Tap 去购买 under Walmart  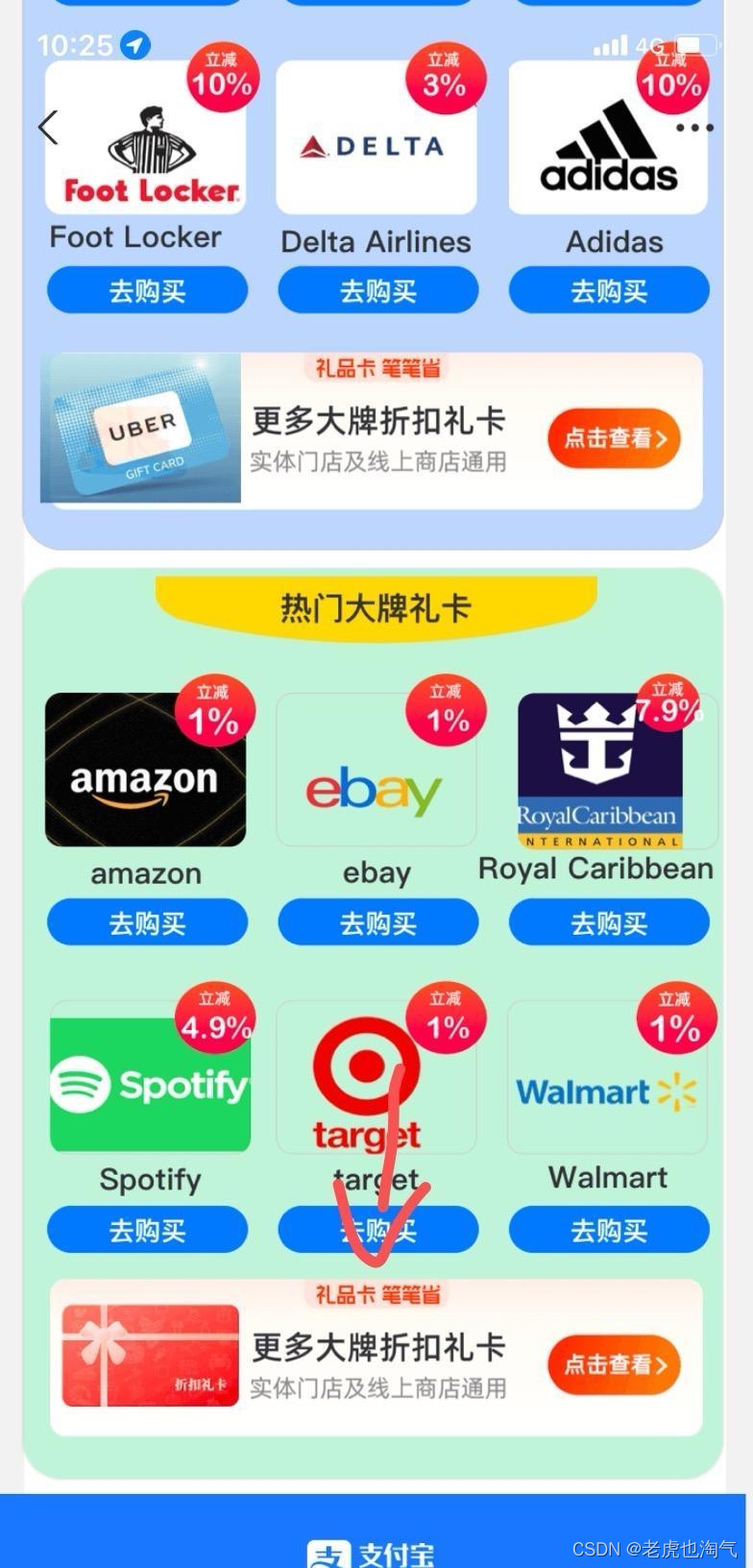609,1229
